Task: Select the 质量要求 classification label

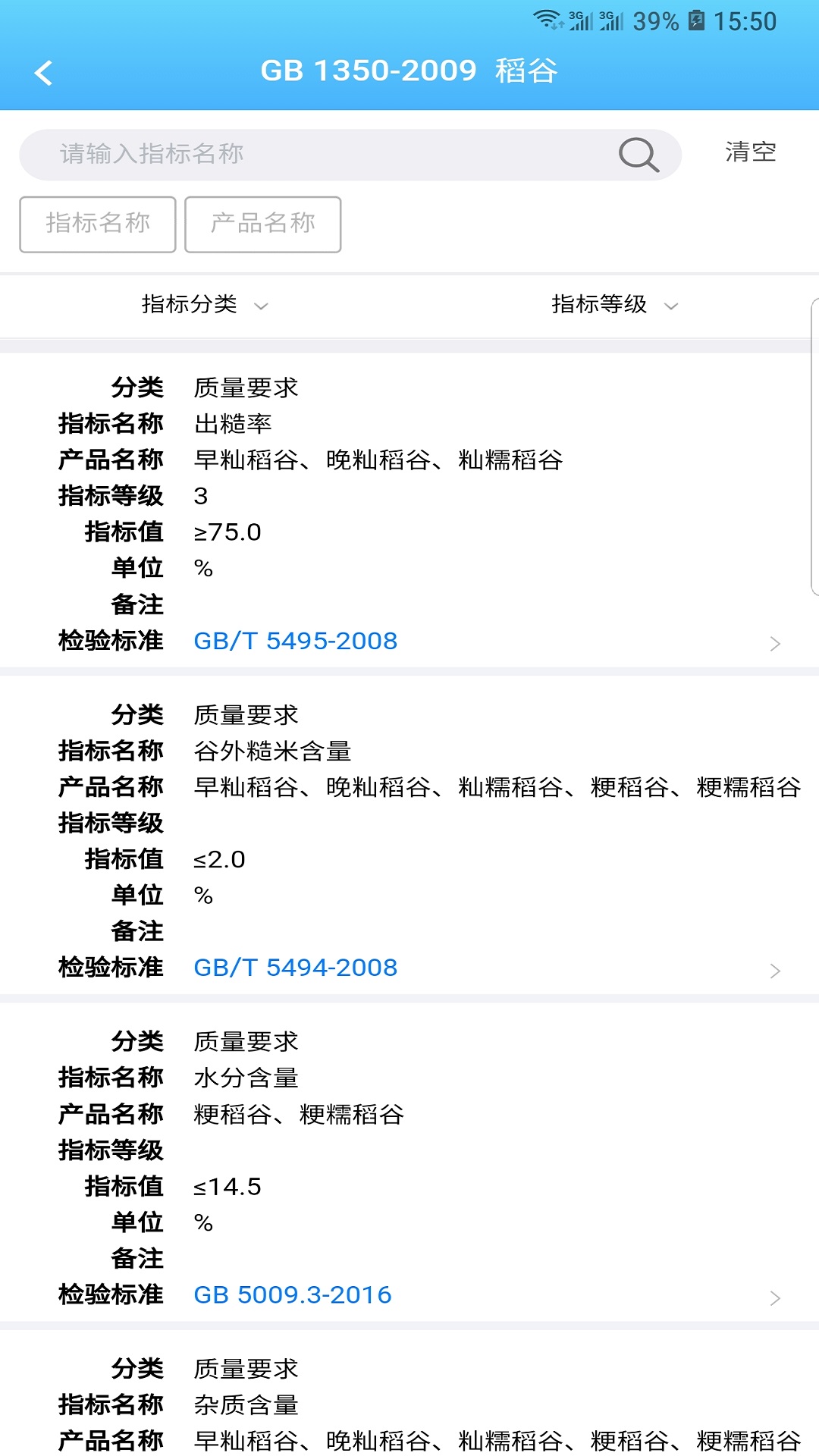Action: tap(246, 388)
